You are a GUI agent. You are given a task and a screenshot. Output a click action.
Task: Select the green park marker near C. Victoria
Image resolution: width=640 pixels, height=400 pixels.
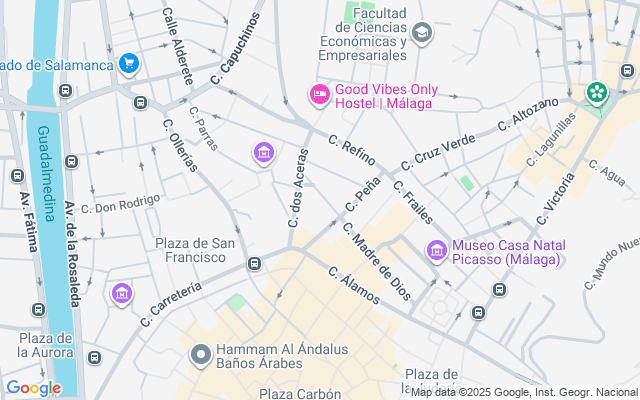[x=597, y=92]
